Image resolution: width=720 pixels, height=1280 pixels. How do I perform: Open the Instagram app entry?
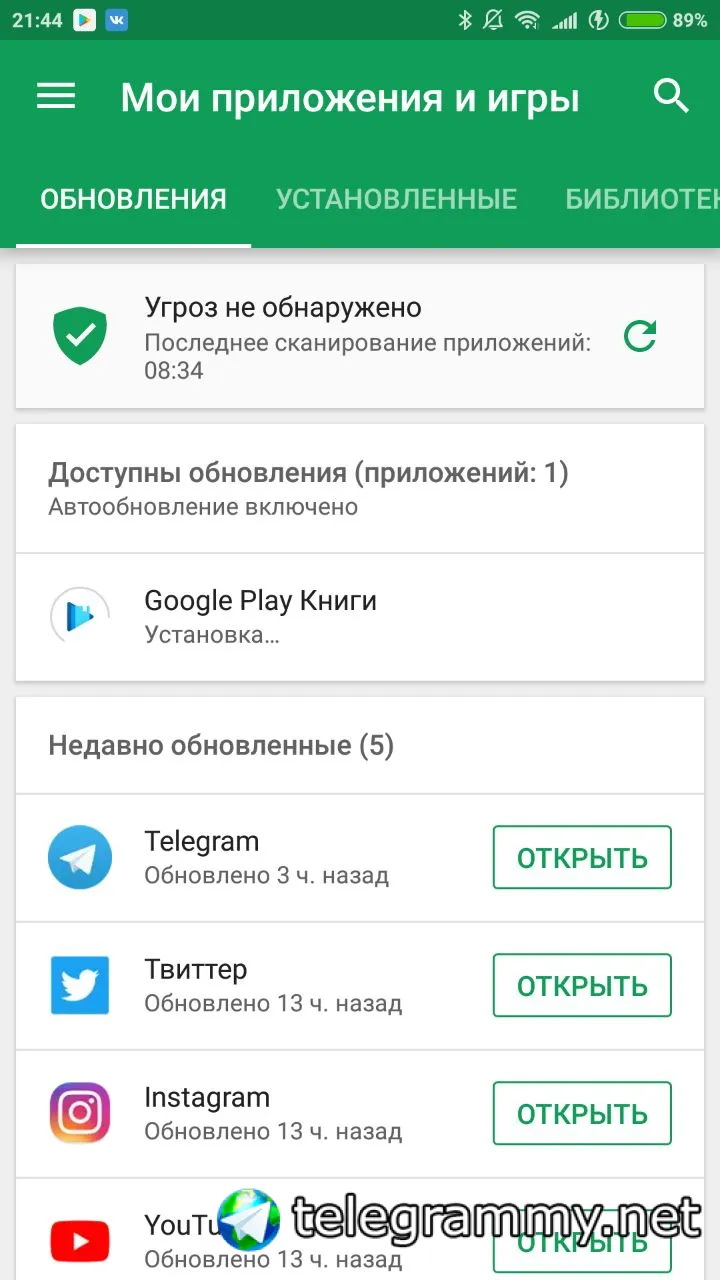(260, 1114)
